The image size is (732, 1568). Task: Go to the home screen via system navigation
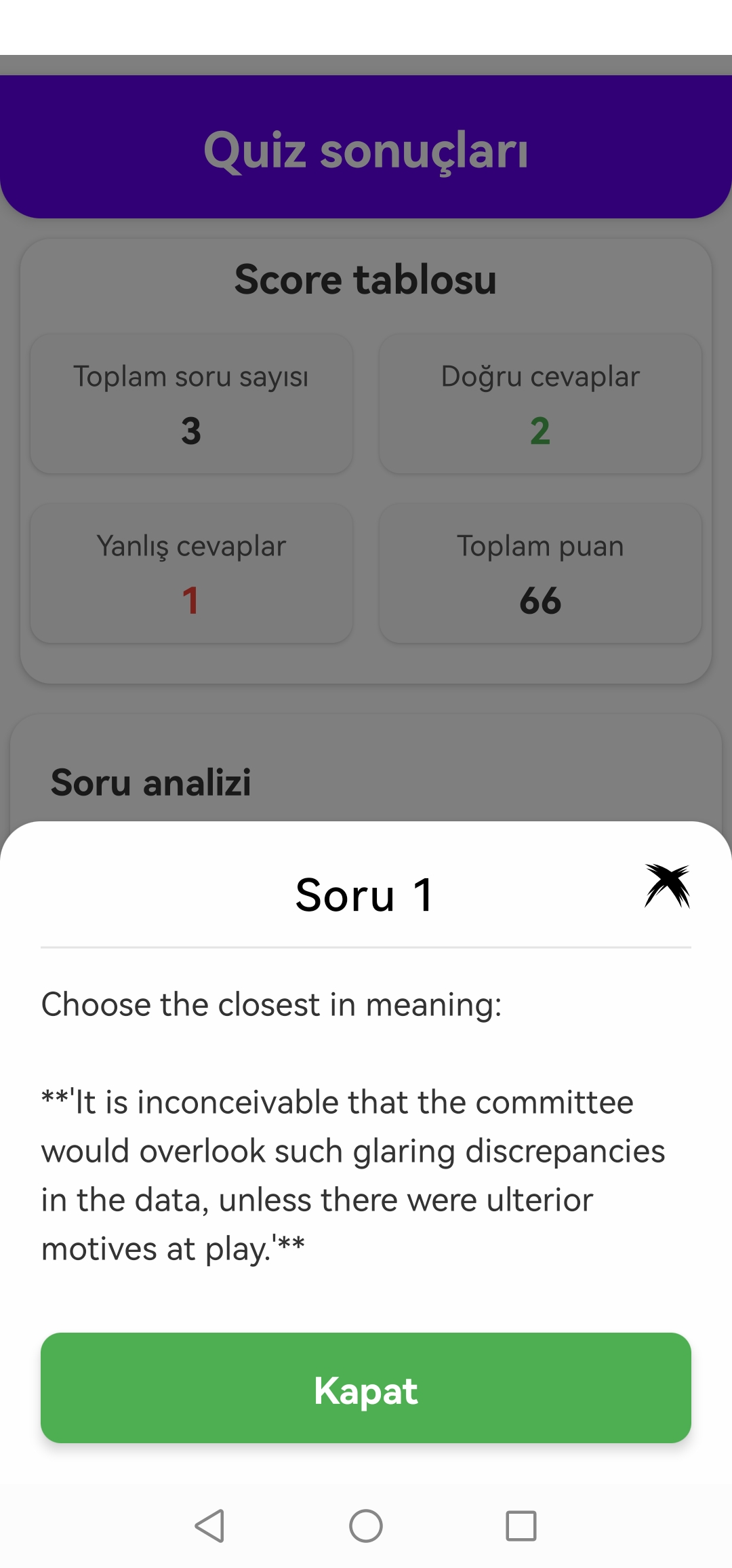click(366, 1526)
